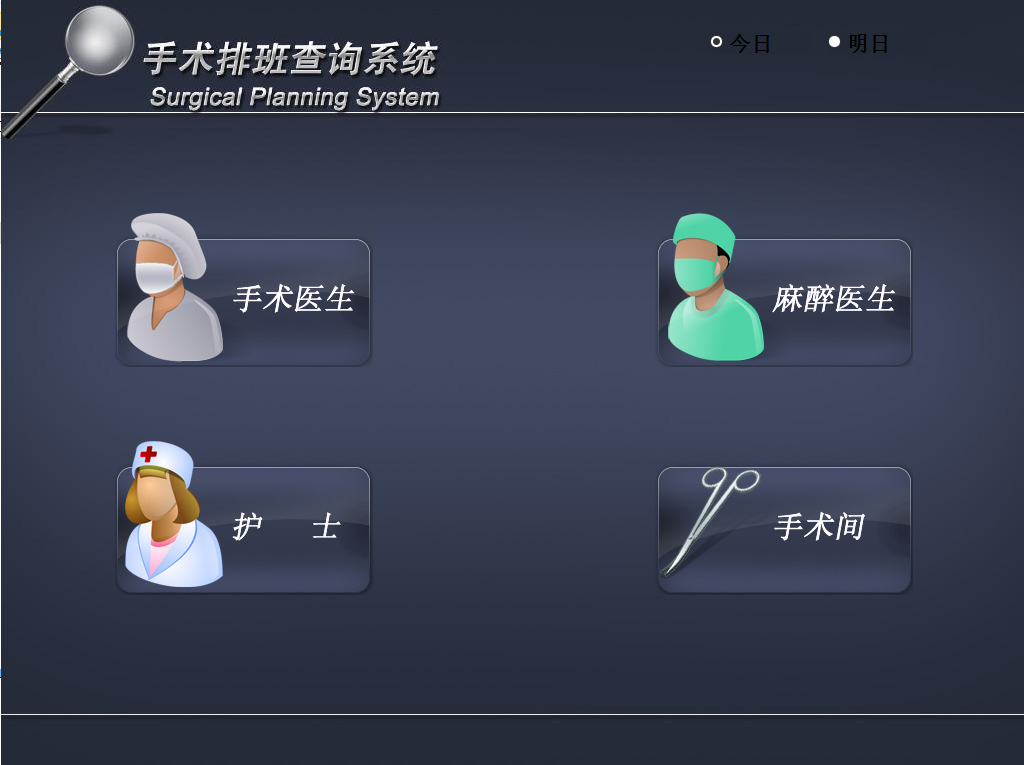Open the 手术间 schedule query

point(784,528)
